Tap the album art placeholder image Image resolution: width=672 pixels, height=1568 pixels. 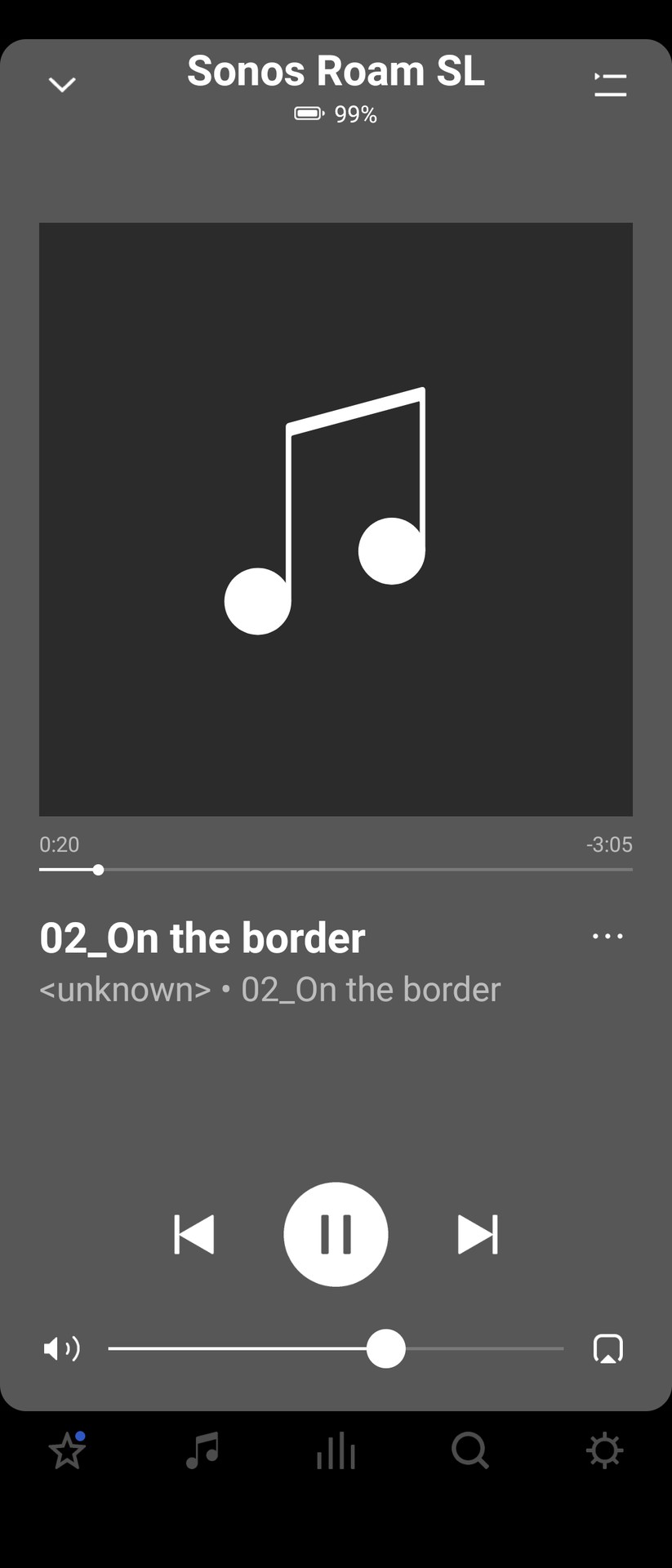(336, 519)
